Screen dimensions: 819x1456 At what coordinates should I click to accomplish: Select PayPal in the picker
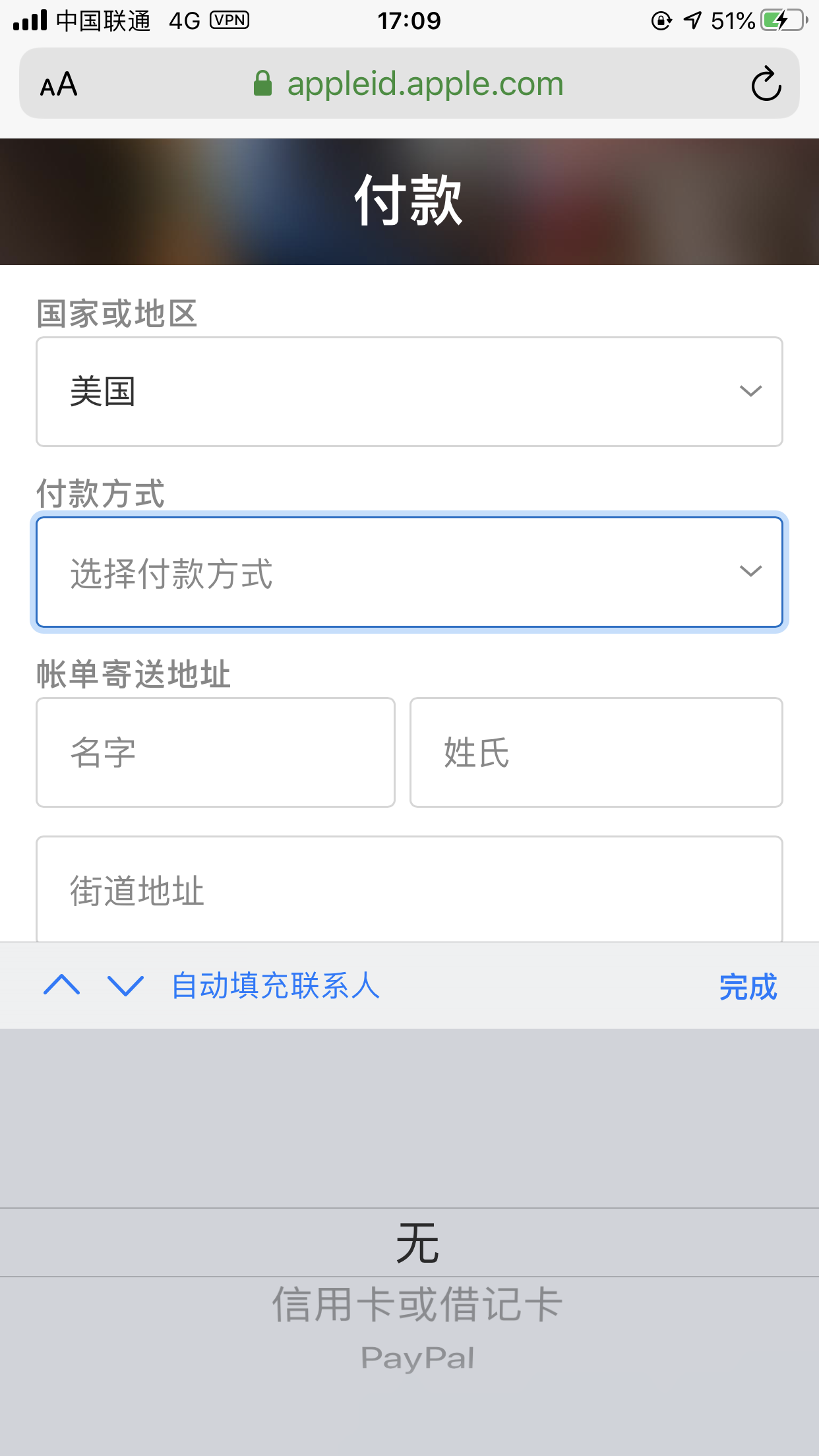tap(417, 1358)
